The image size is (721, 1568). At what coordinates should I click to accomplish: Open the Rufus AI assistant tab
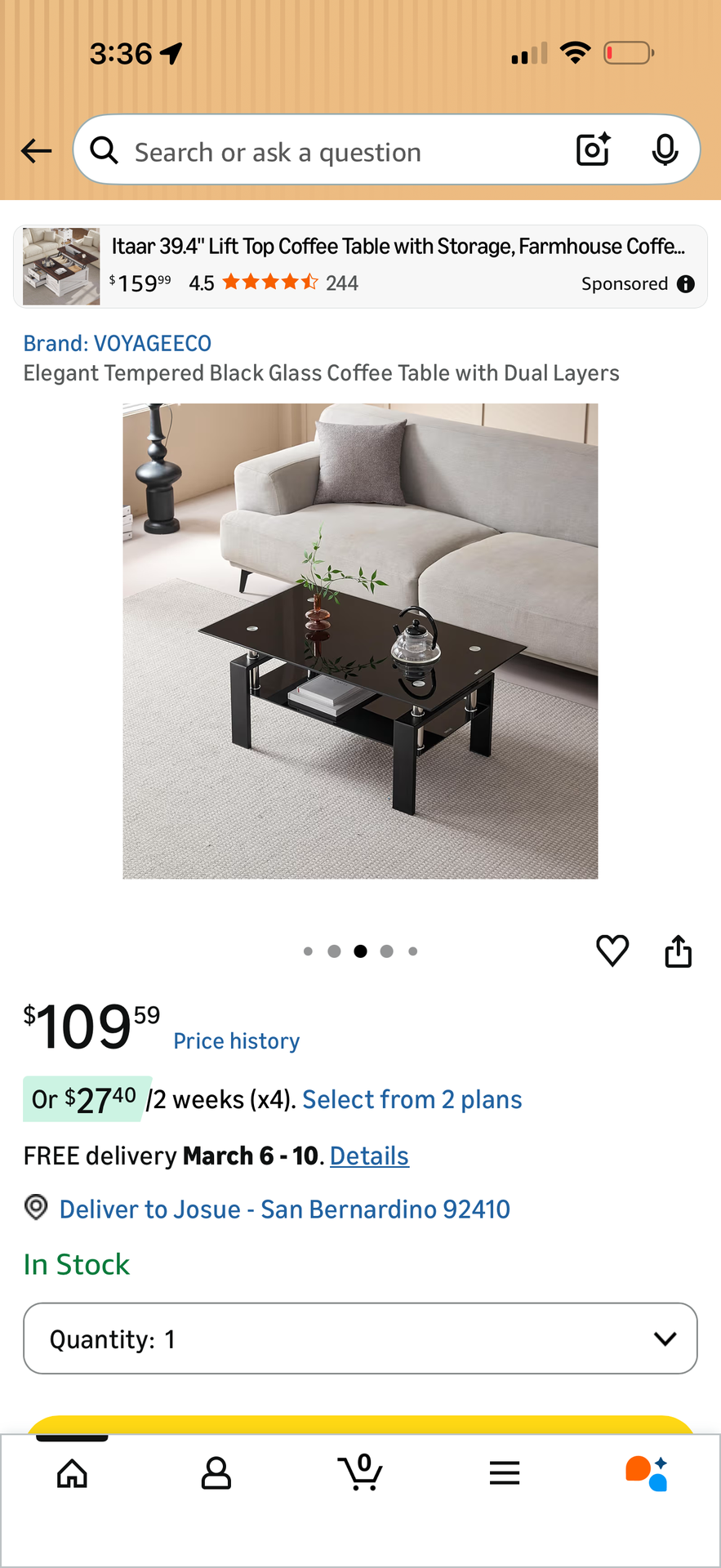pyautogui.click(x=647, y=1473)
